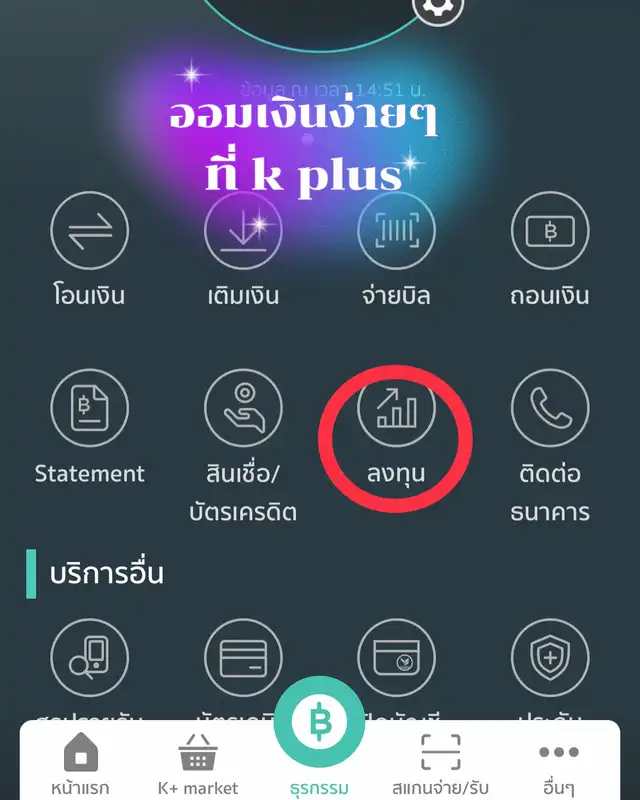The width and height of the screenshot is (640, 800).
Task: Open จ่ายบิล bill payment
Action: coord(396,230)
